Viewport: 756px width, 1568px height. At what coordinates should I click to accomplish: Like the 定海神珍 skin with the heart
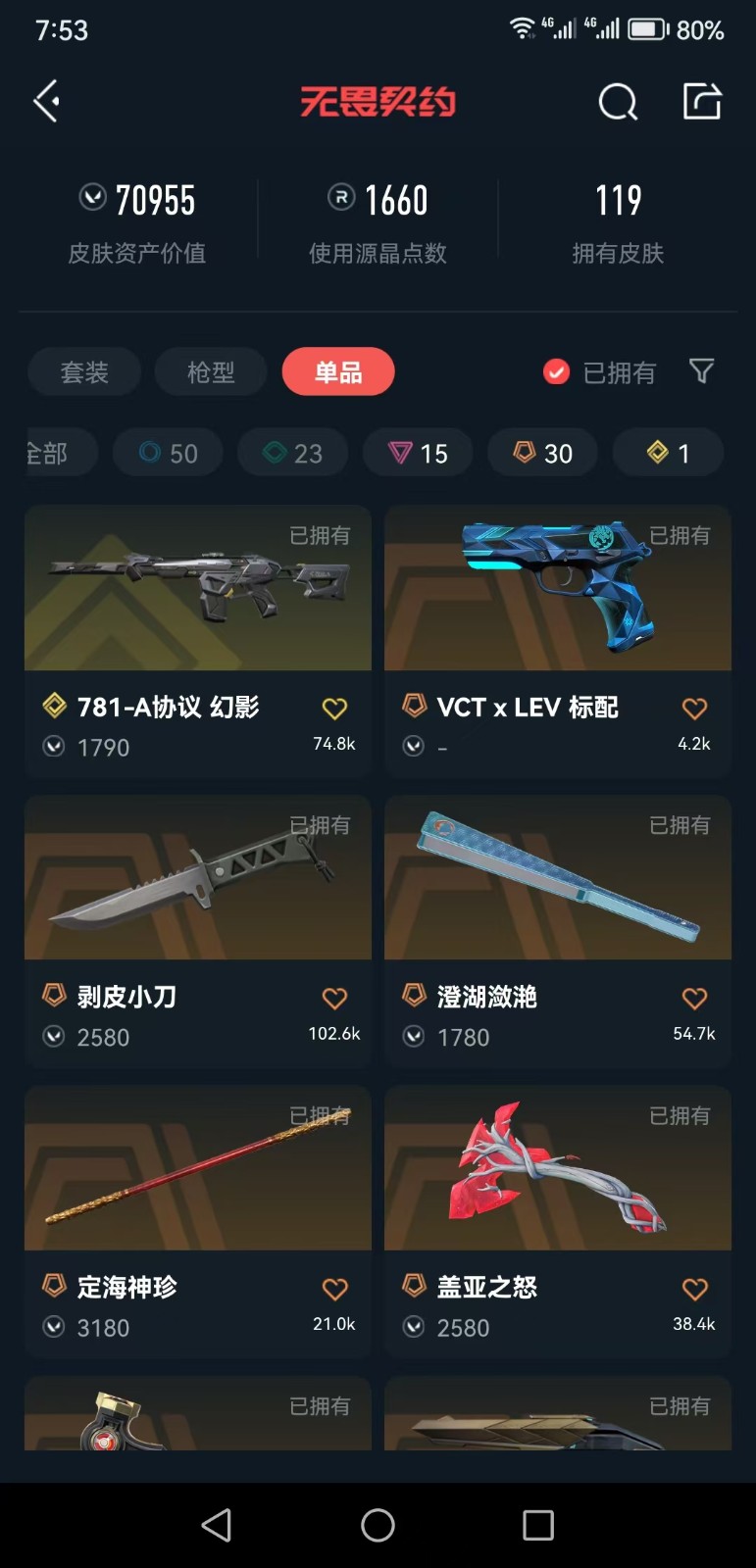pyautogui.click(x=334, y=1289)
